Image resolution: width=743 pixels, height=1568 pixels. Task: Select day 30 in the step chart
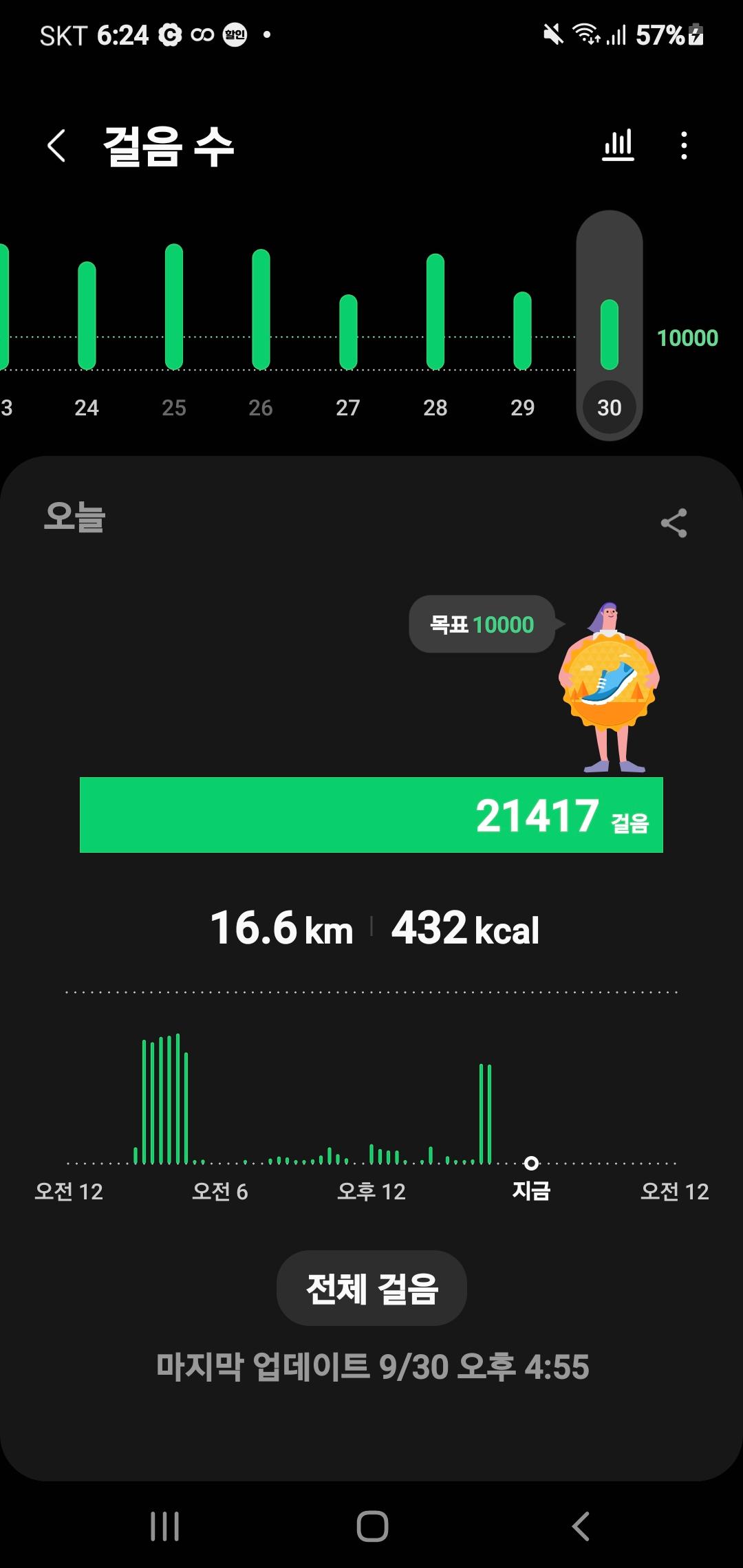point(610,330)
